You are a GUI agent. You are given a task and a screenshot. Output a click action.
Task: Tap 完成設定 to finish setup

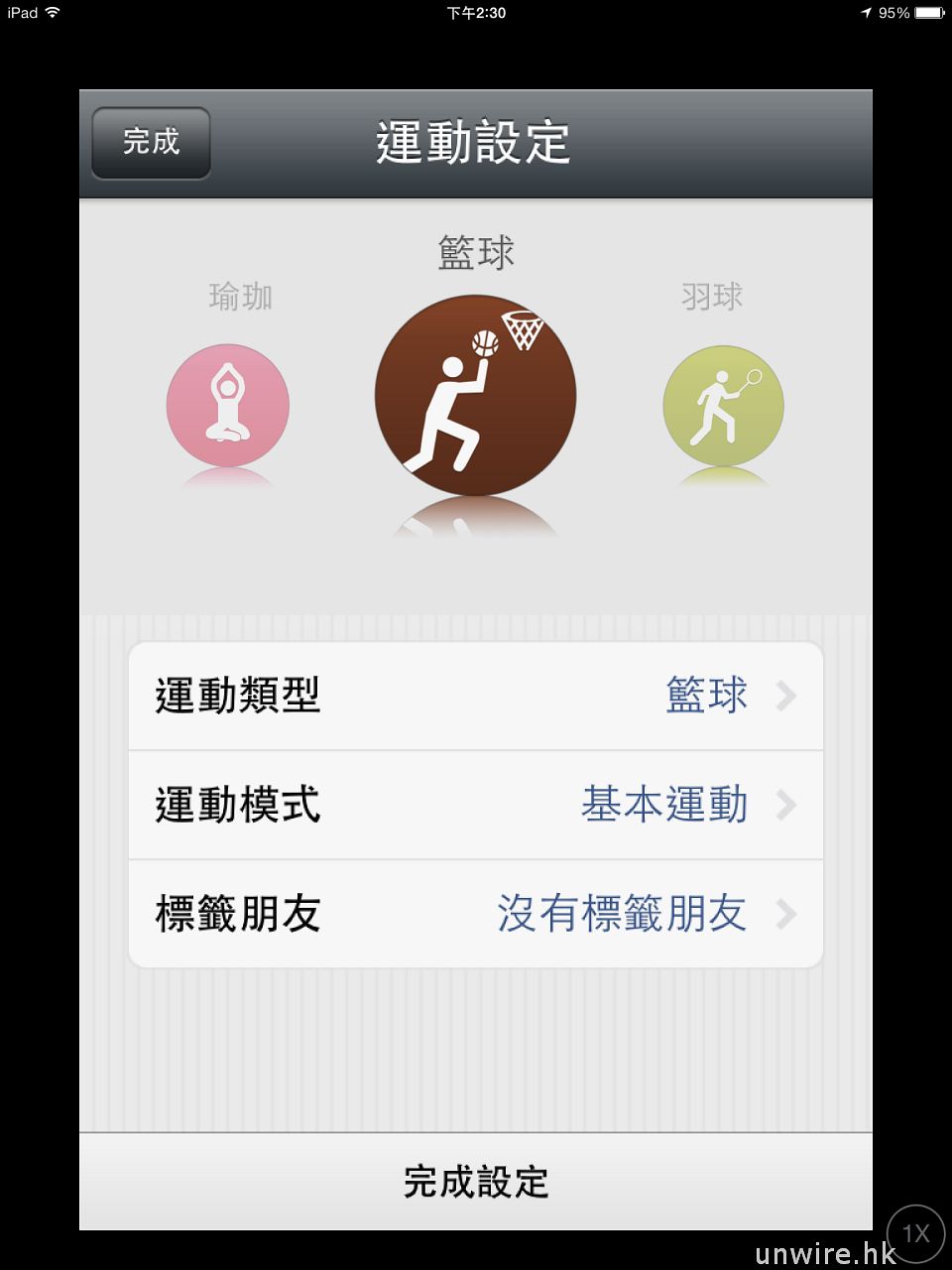pyautogui.click(x=476, y=1182)
